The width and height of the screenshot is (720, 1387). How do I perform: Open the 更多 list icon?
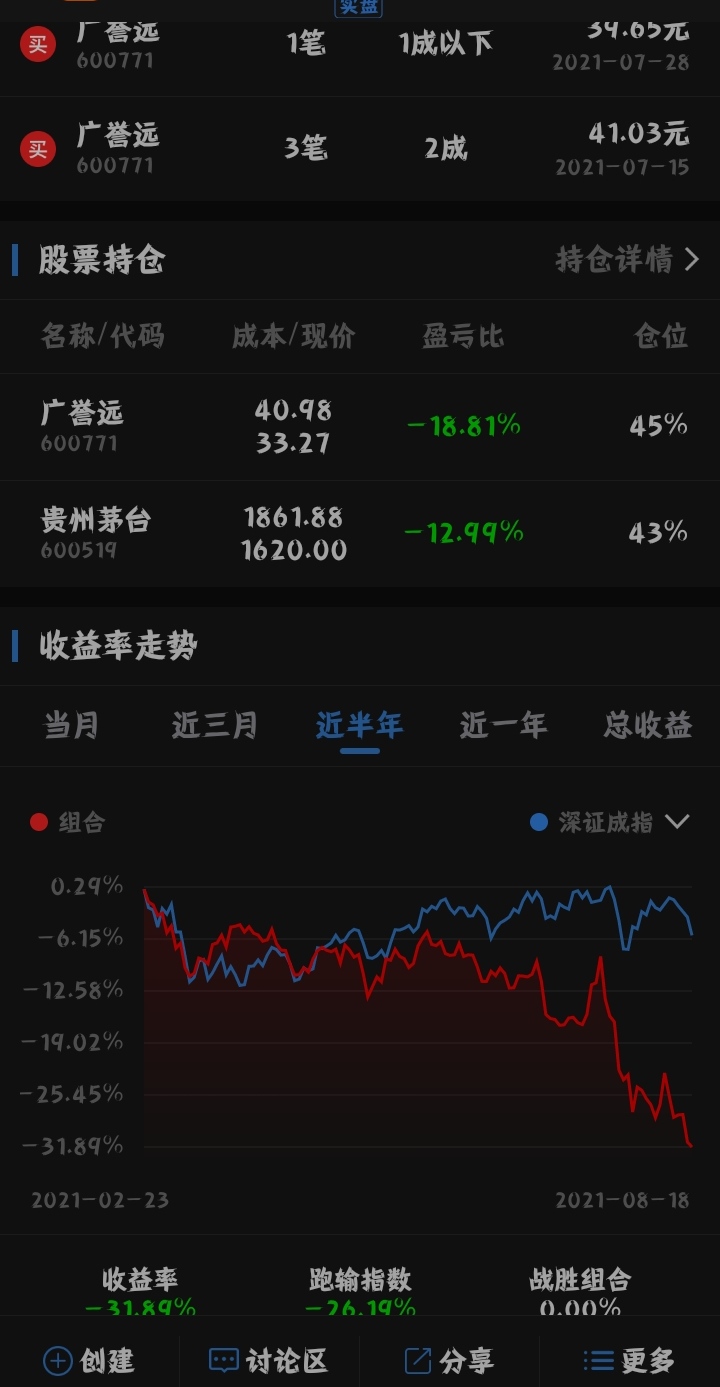click(x=597, y=1359)
